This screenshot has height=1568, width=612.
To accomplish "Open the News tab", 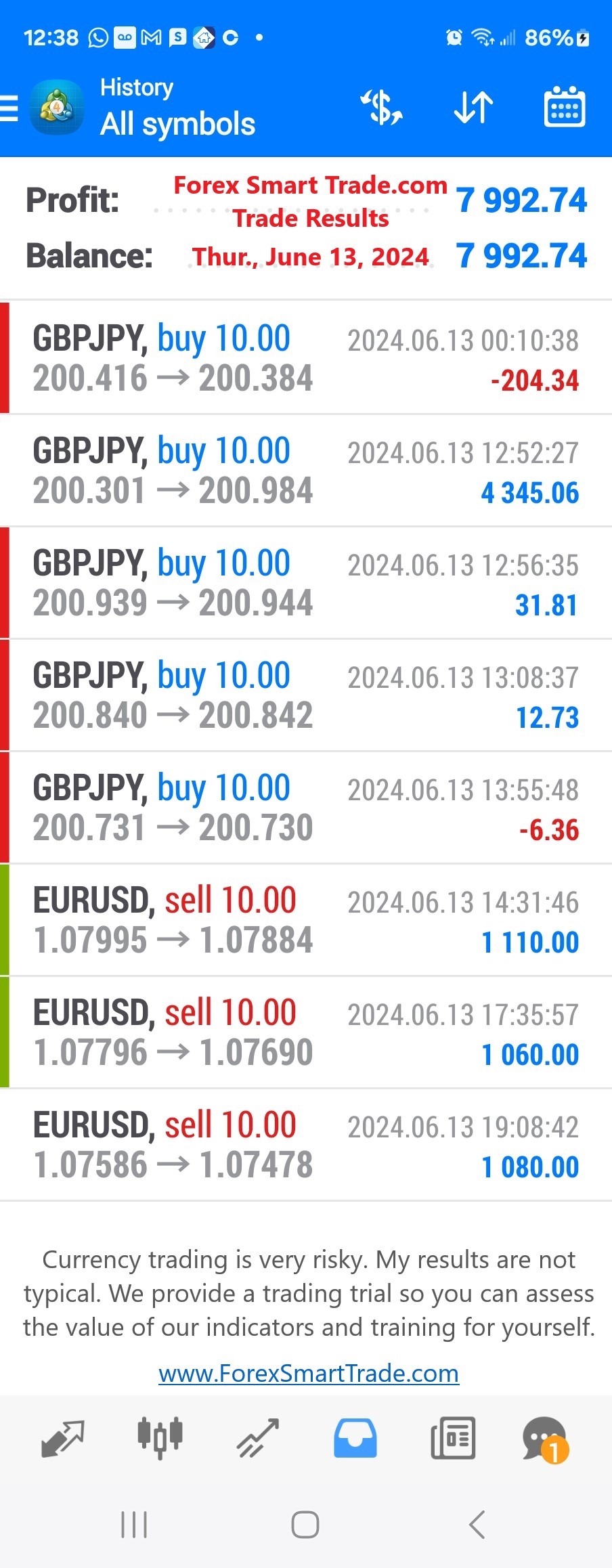I will (453, 1438).
